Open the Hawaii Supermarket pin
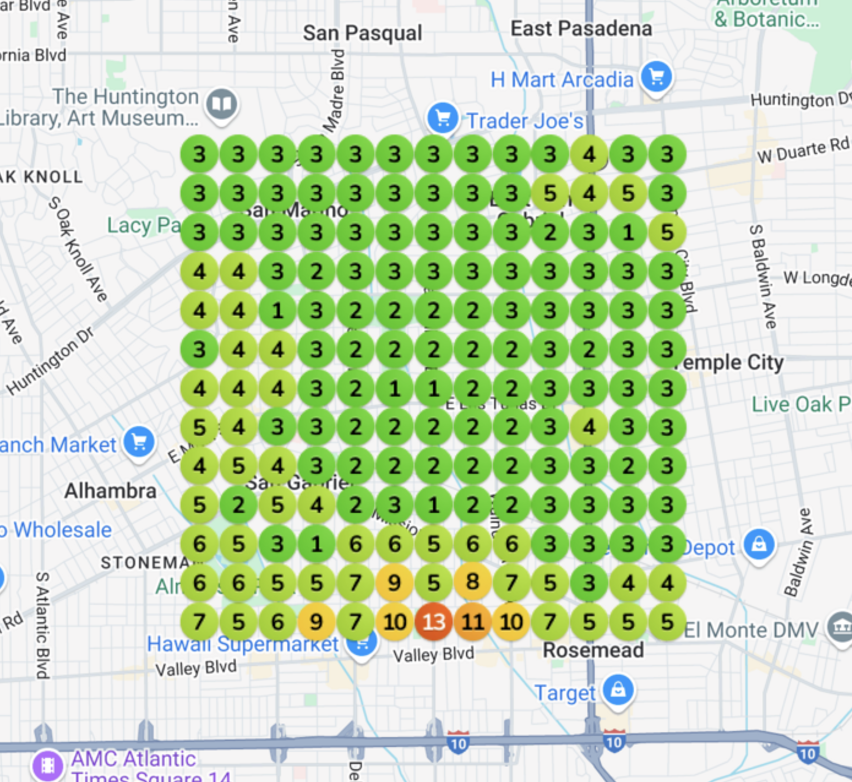Image resolution: width=852 pixels, height=782 pixels. [360, 644]
